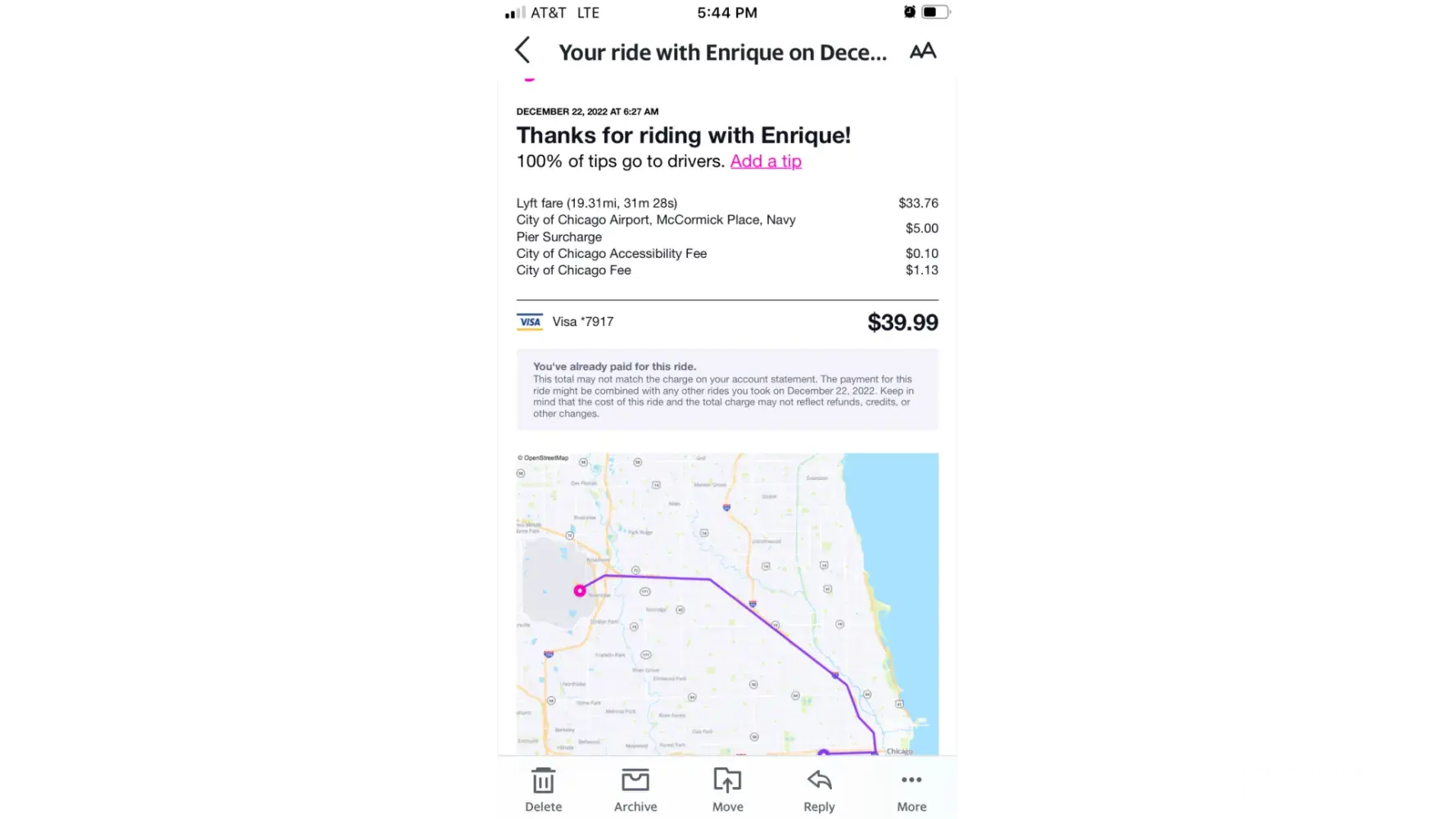
Task: Open the More options menu
Action: [x=911, y=789]
